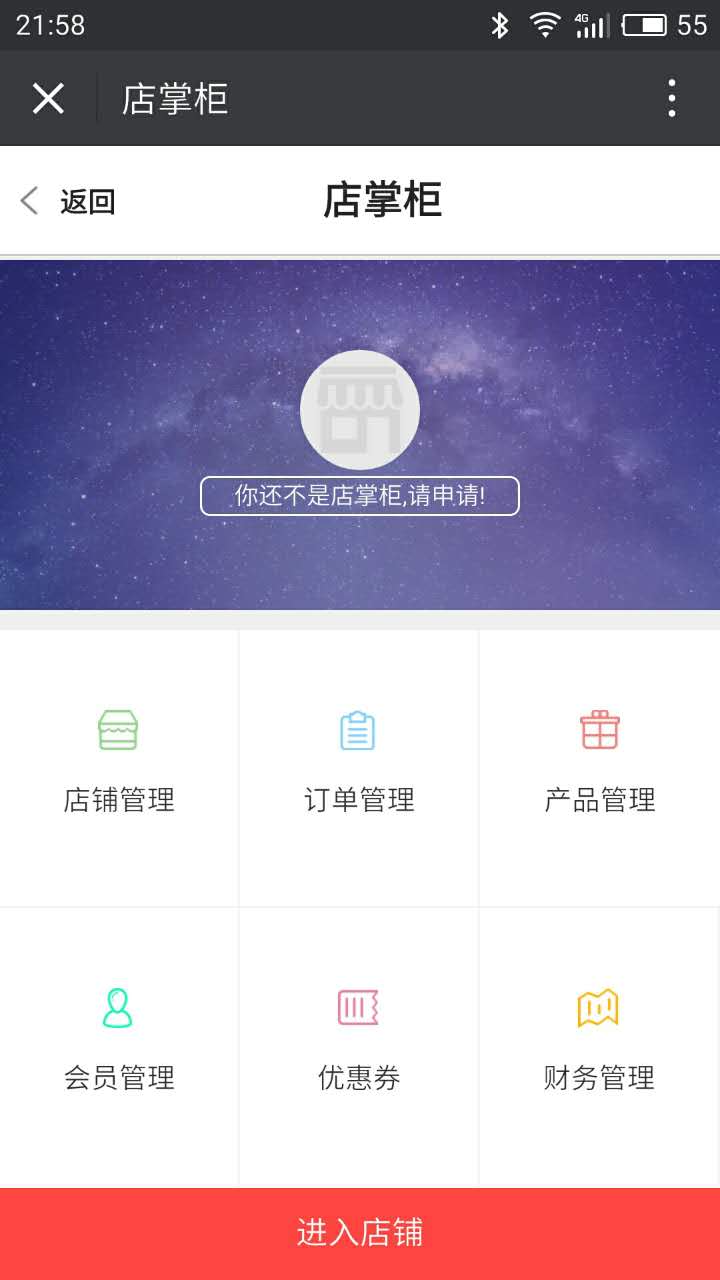Select the green person icon for members
Image resolution: width=720 pixels, height=1280 pixels.
118,1005
